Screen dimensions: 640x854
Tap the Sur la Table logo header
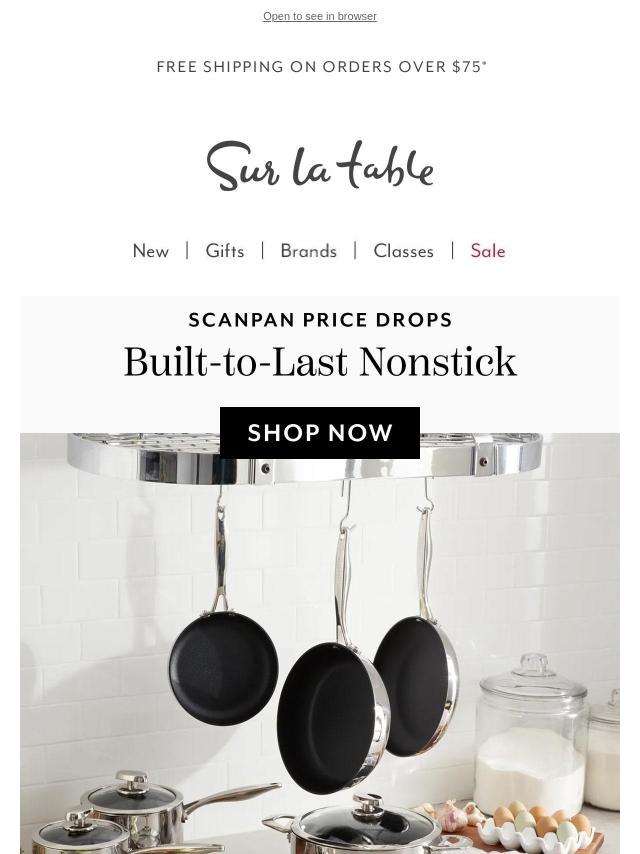coord(320,166)
